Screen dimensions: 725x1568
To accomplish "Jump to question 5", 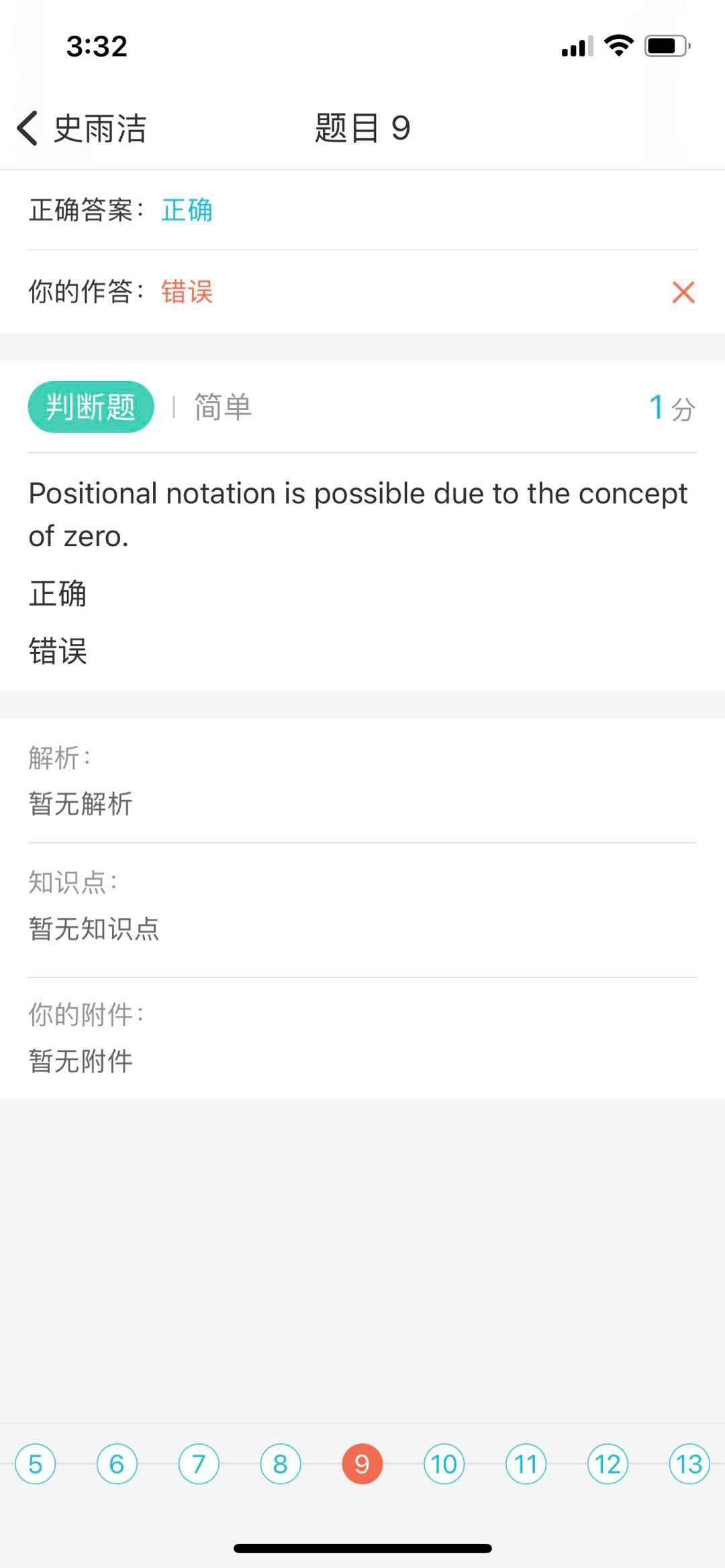I will [35, 1463].
